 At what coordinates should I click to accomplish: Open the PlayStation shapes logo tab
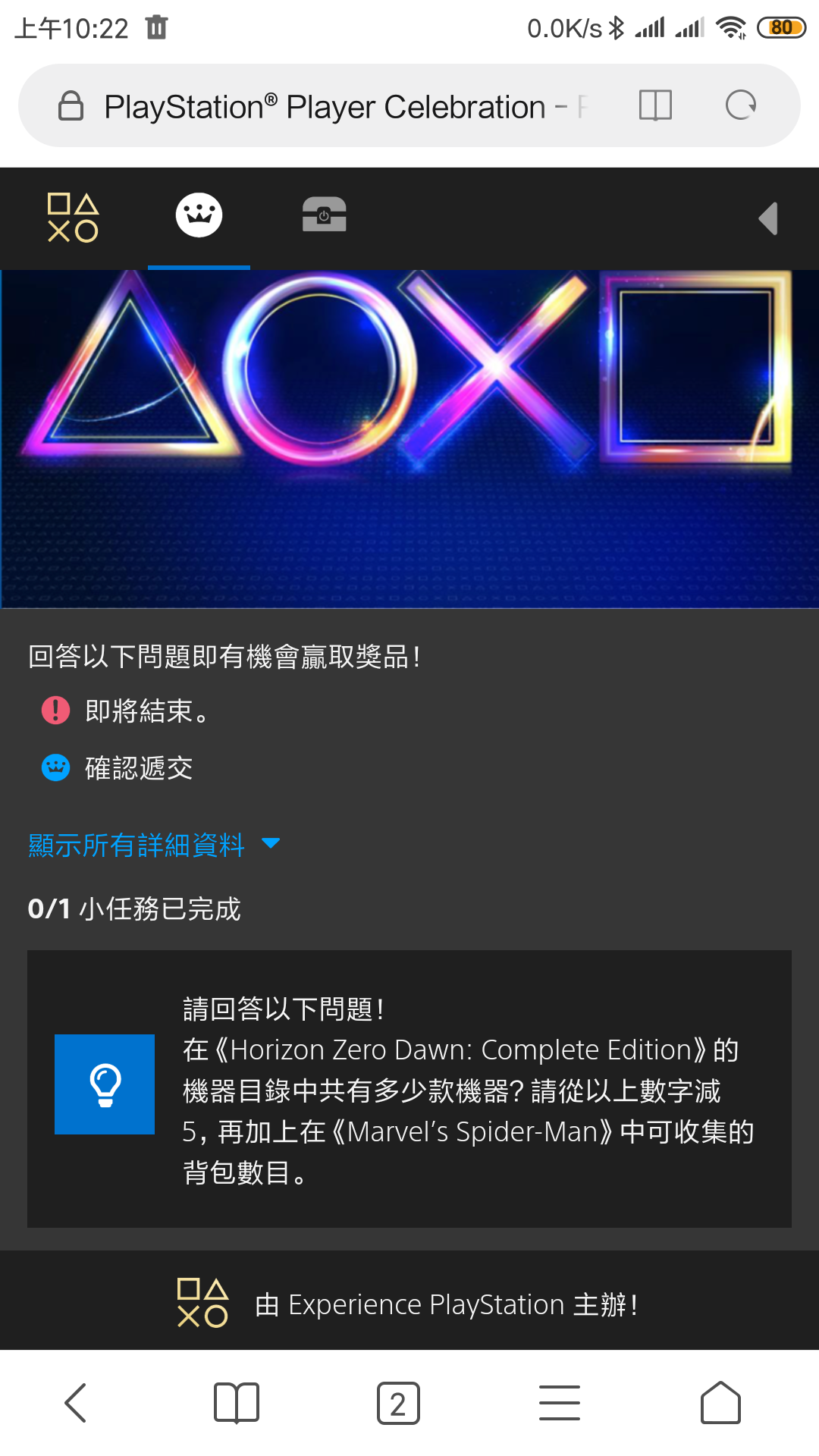[73, 218]
